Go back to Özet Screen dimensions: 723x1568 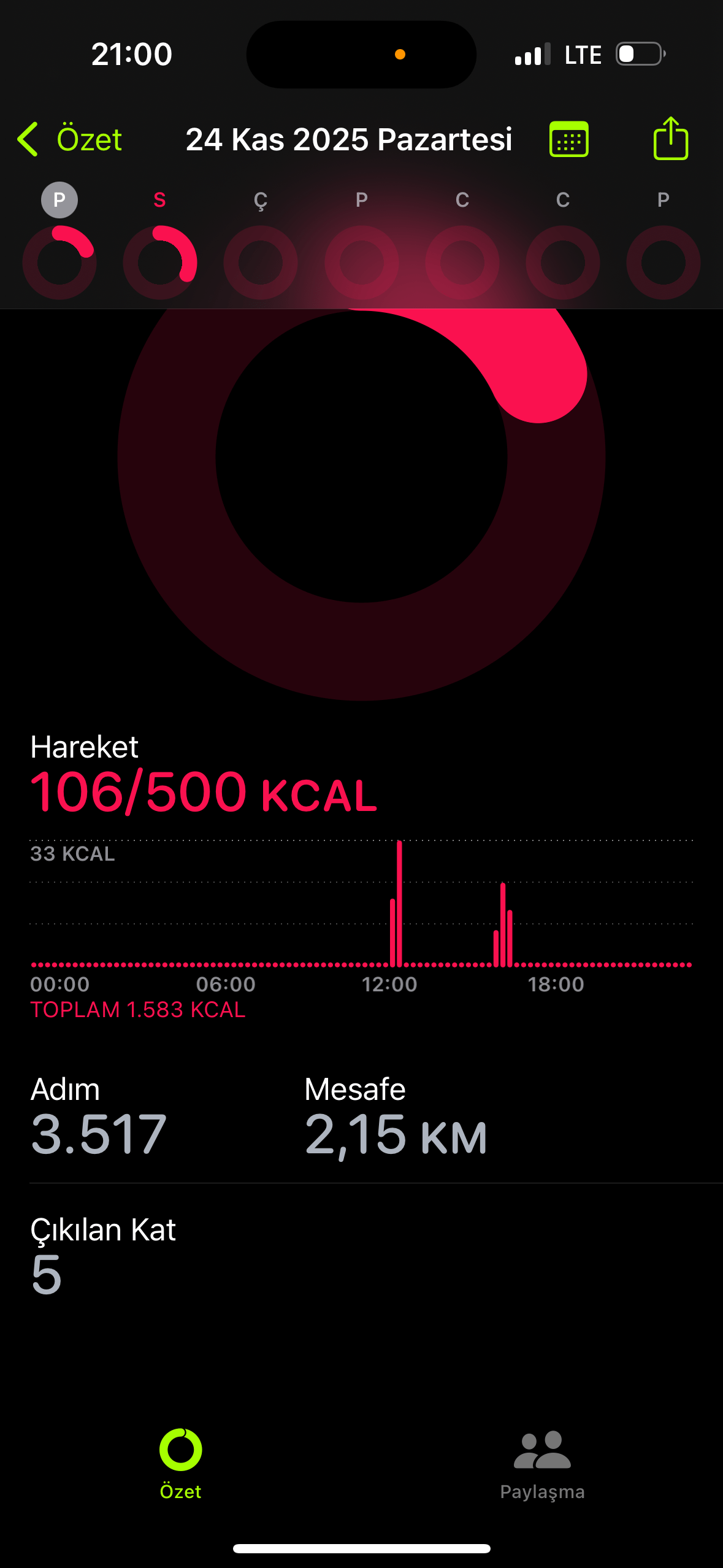click(70, 139)
